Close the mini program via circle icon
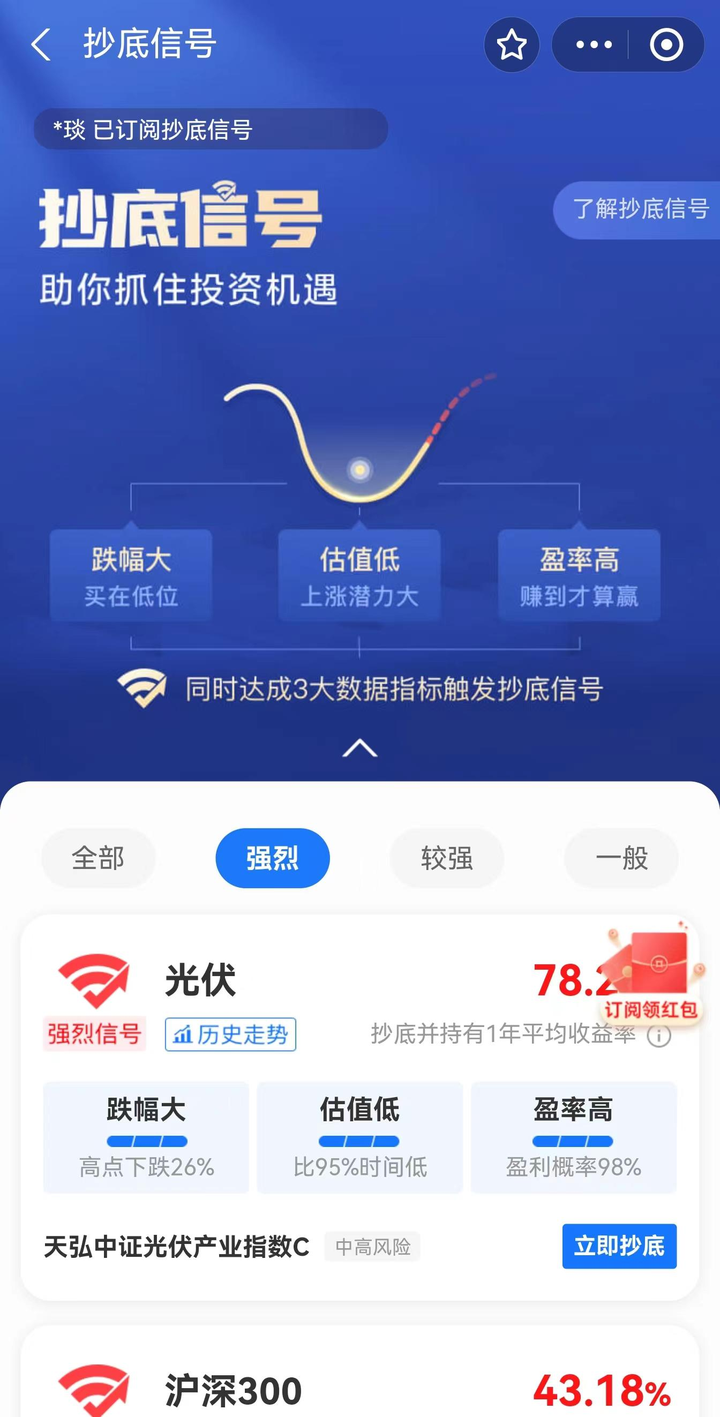 (x=666, y=45)
